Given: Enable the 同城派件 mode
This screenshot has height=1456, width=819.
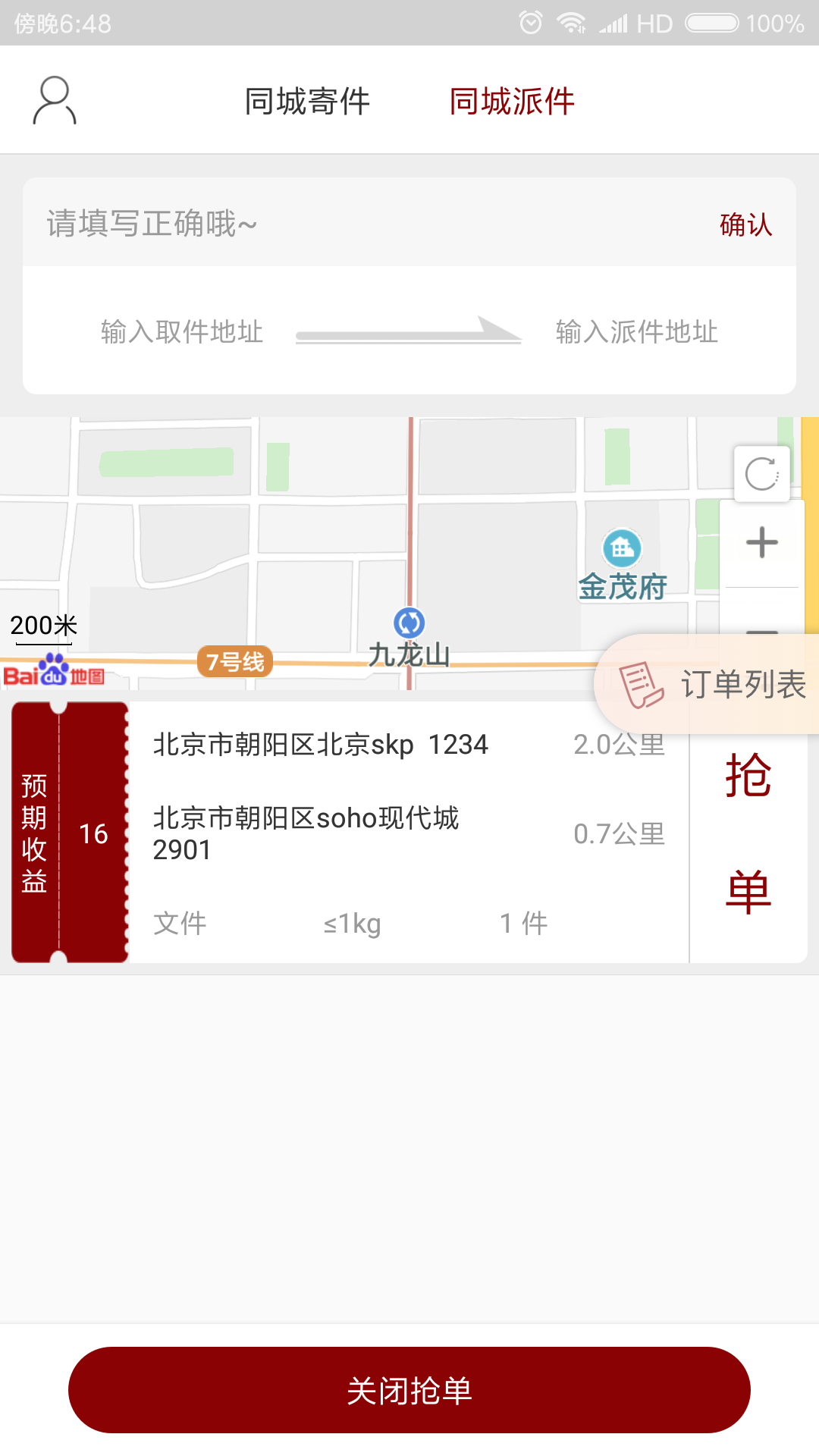Looking at the screenshot, I should (511, 99).
